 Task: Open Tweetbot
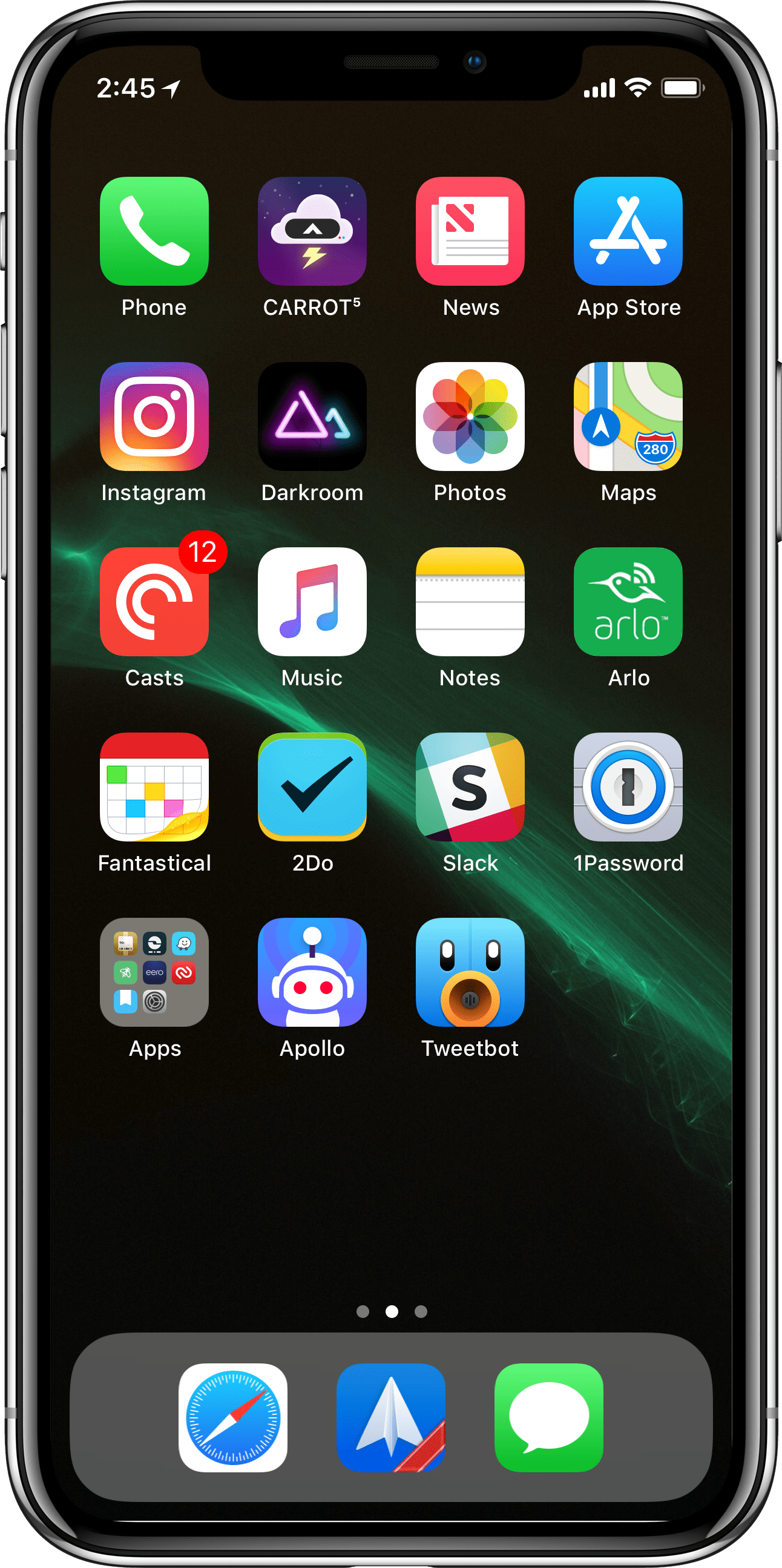click(470, 972)
